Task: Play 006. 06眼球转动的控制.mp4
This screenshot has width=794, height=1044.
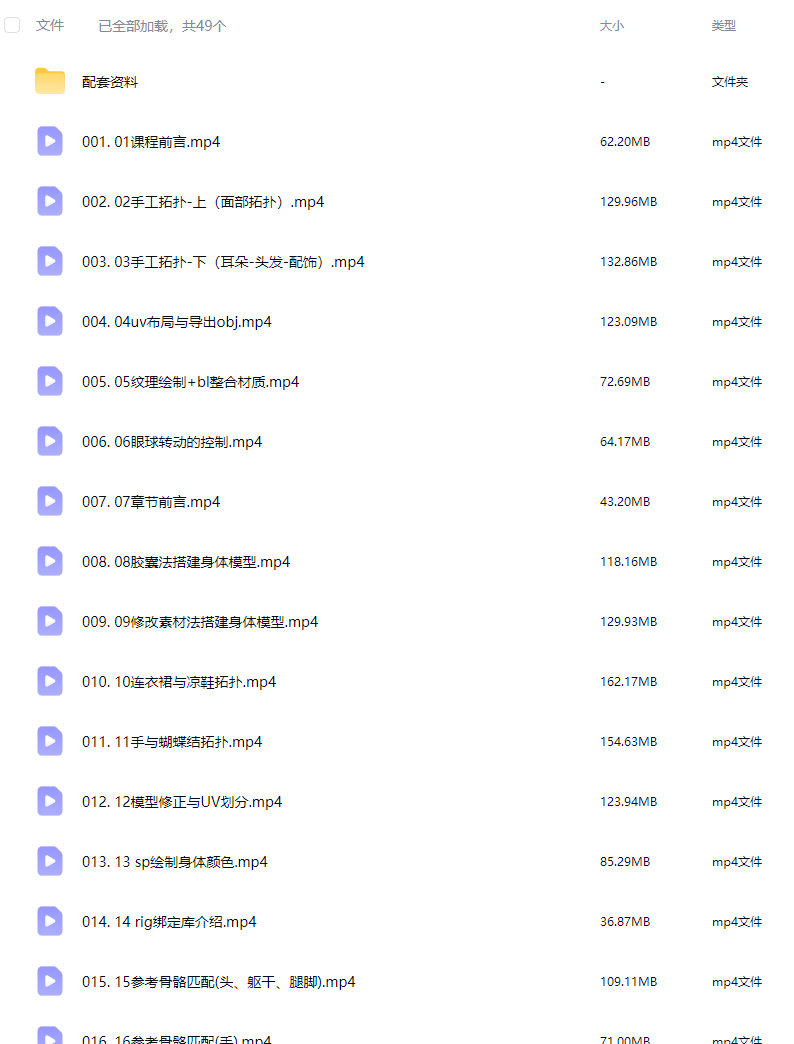Action: 172,442
